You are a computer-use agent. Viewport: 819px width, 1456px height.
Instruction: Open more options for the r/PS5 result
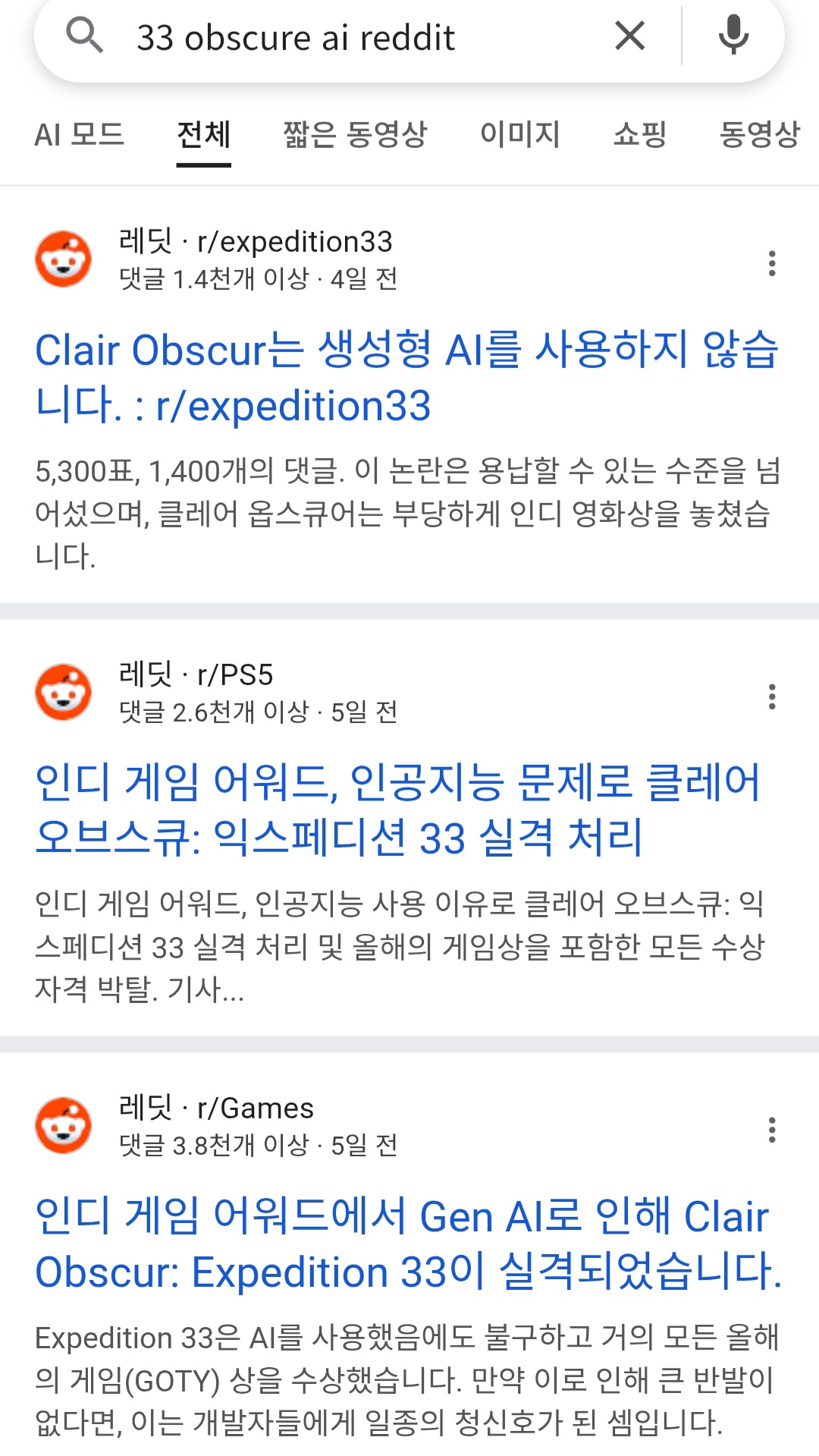tap(772, 697)
